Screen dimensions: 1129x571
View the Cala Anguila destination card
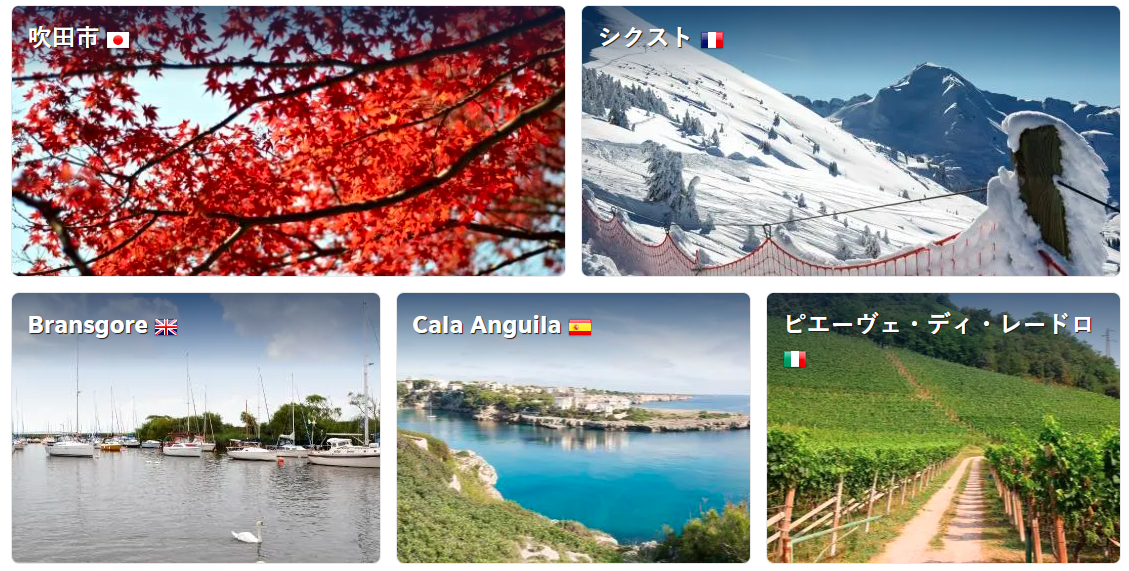click(x=573, y=428)
